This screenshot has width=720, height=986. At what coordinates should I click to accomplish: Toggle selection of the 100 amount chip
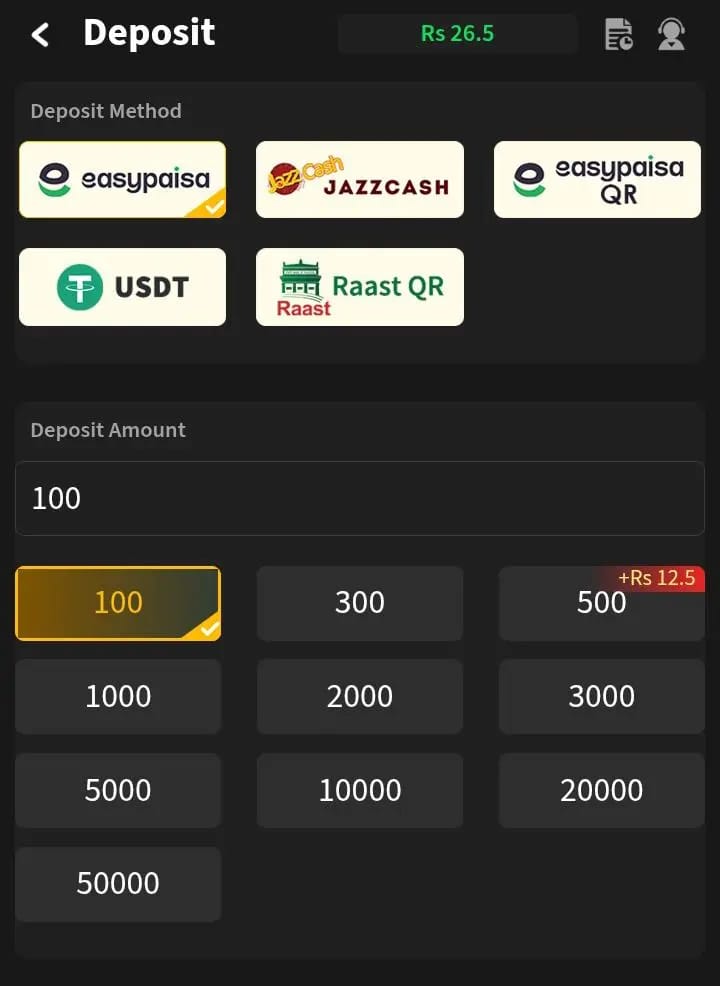(117, 603)
